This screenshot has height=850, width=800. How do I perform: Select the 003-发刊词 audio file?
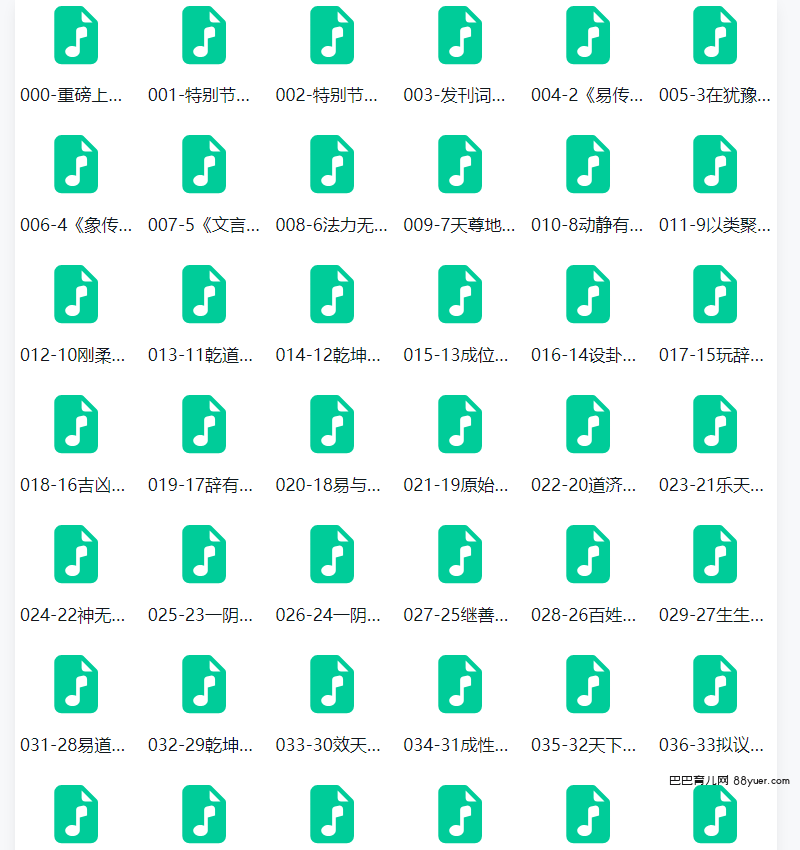pyautogui.click(x=460, y=35)
